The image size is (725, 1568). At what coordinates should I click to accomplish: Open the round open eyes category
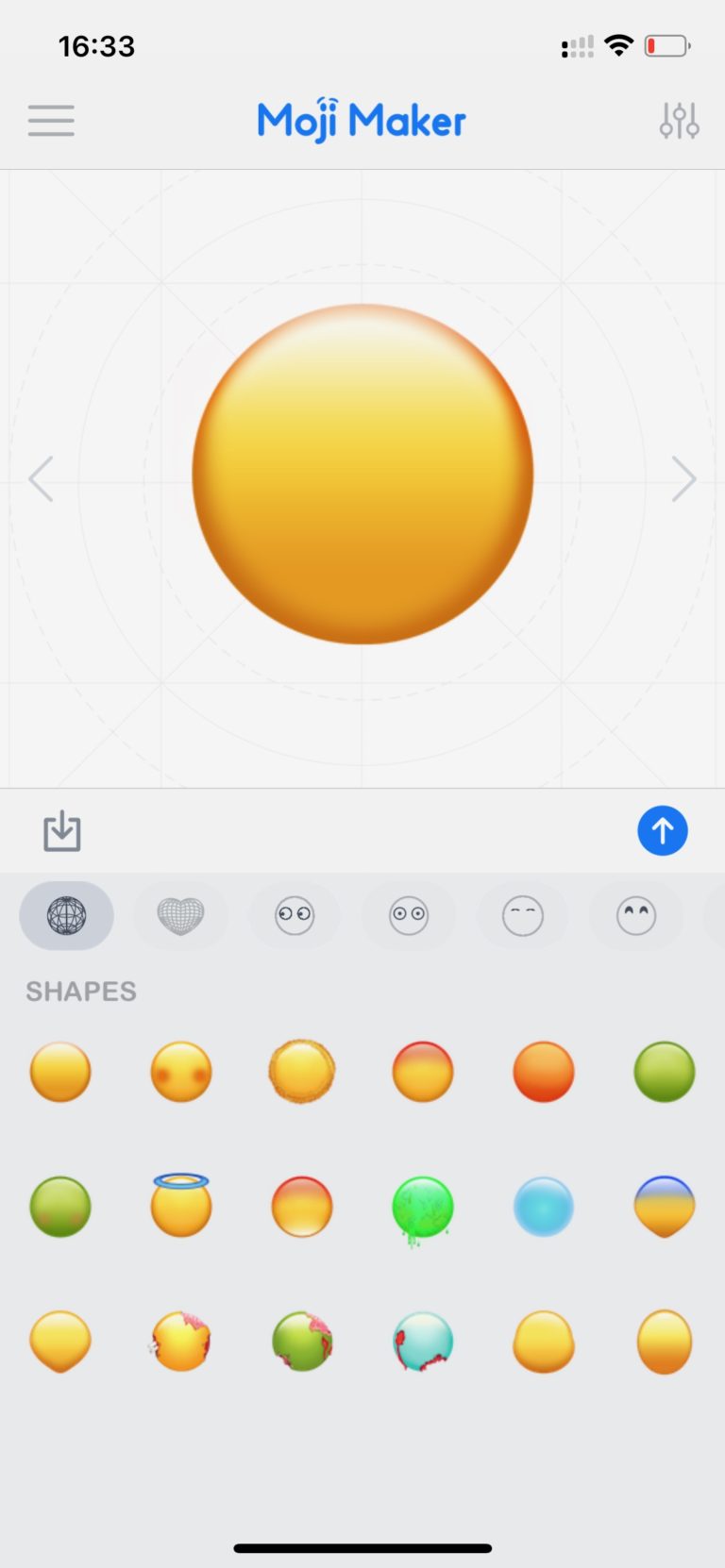[x=409, y=915]
